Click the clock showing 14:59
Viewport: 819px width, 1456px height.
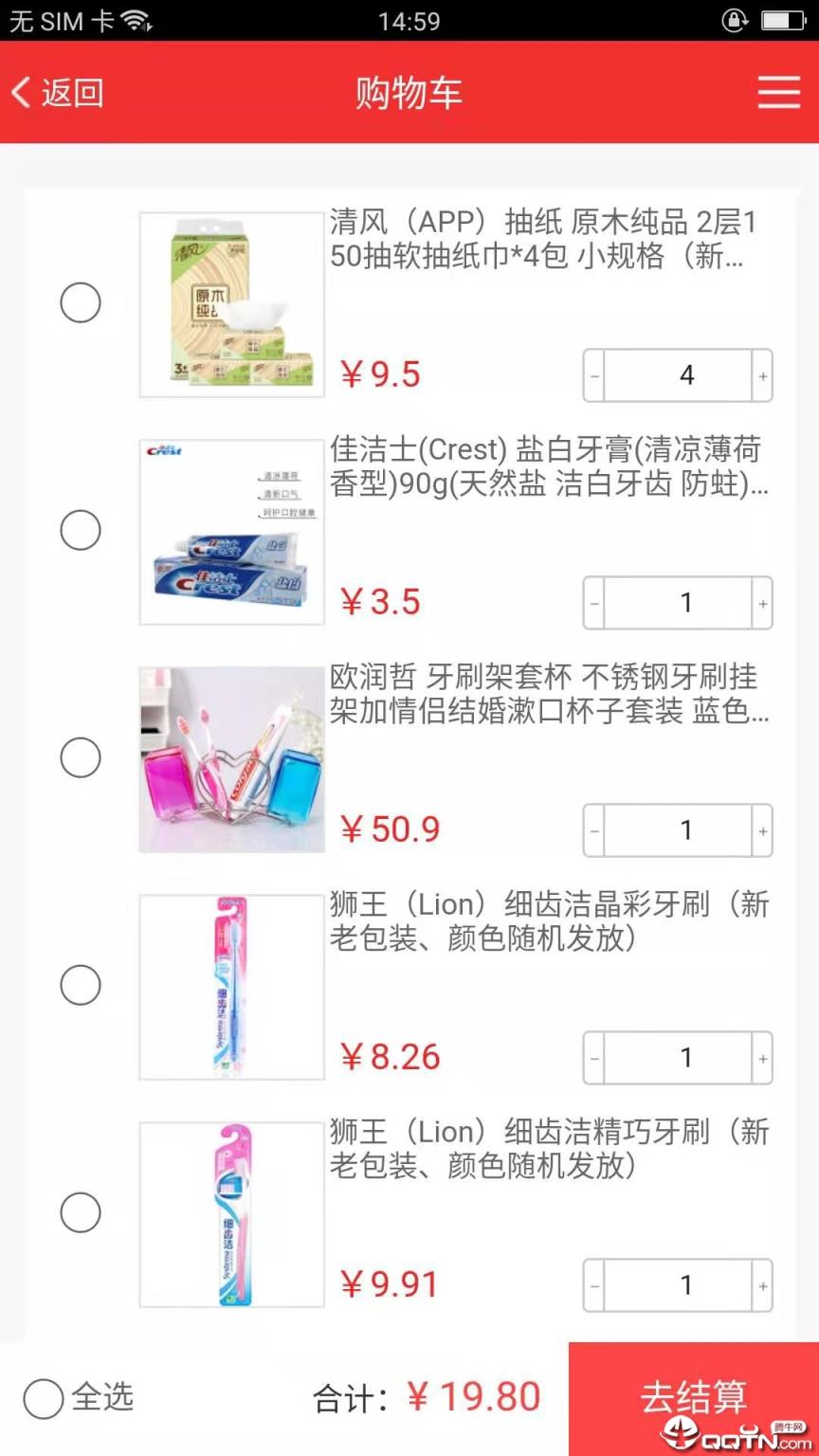(409, 21)
